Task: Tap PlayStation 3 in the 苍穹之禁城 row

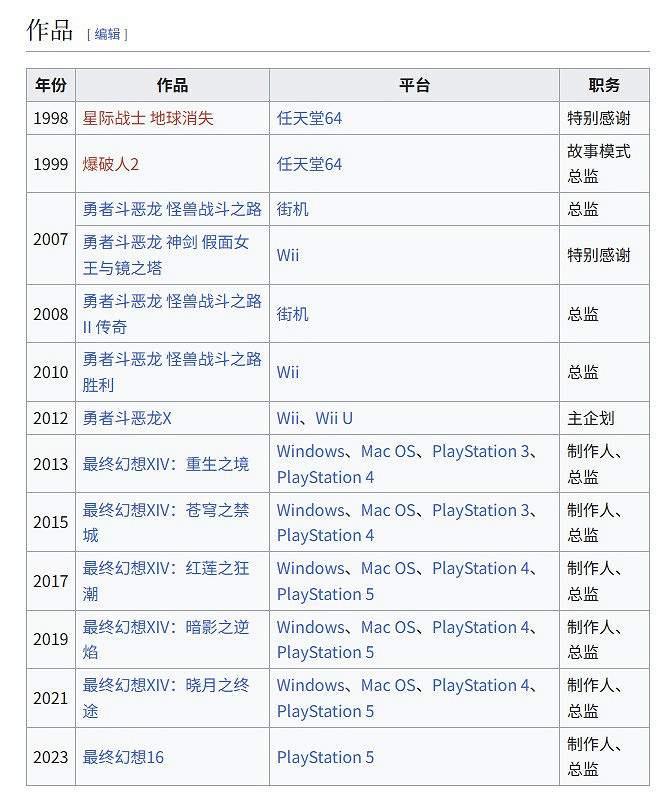Action: [480, 510]
